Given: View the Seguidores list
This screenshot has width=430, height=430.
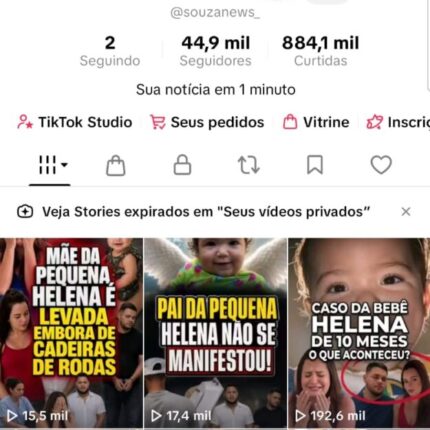Looking at the screenshot, I should click(x=216, y=52).
